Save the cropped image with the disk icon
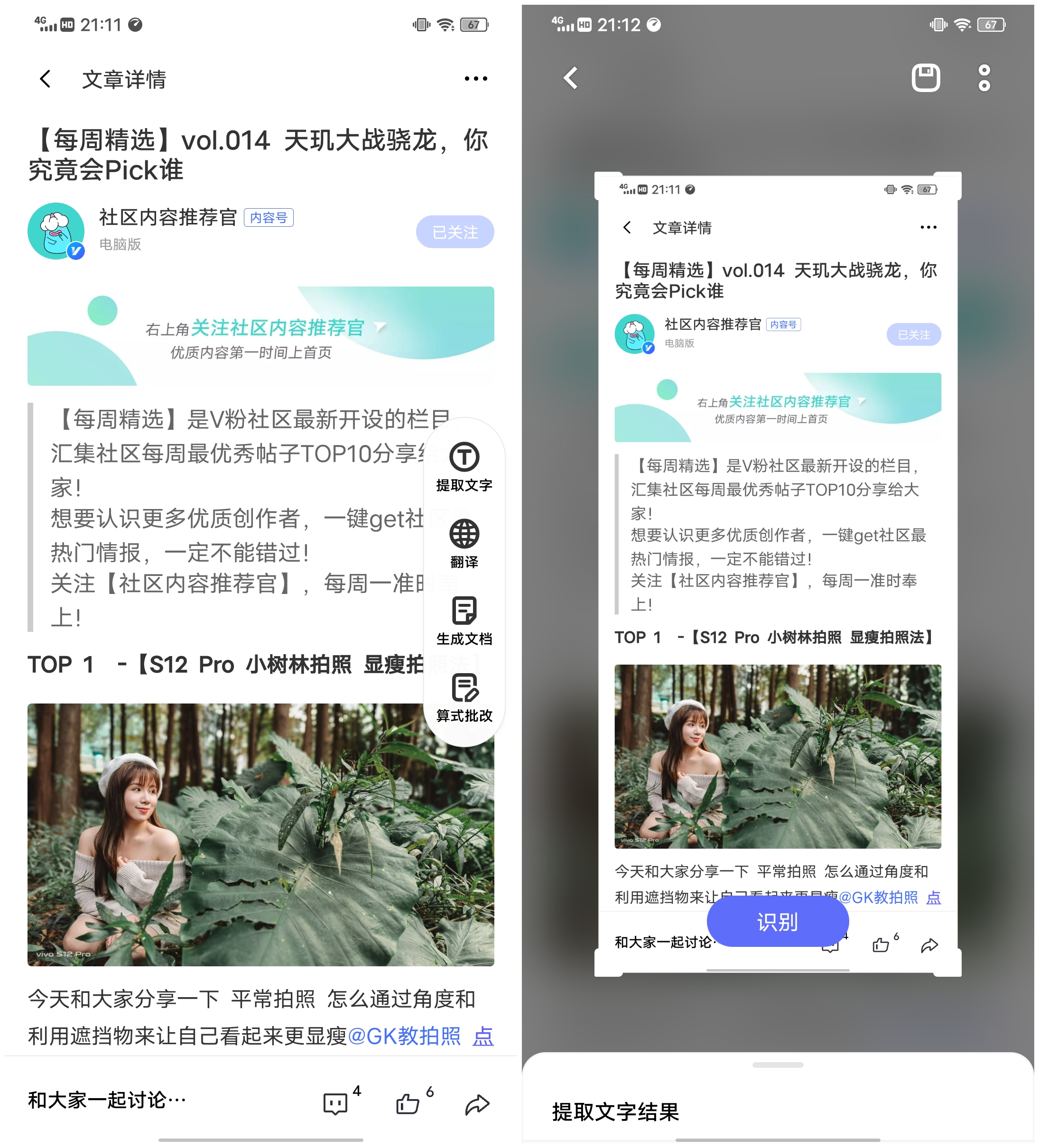The image size is (1039, 1148). pyautogui.click(x=926, y=78)
